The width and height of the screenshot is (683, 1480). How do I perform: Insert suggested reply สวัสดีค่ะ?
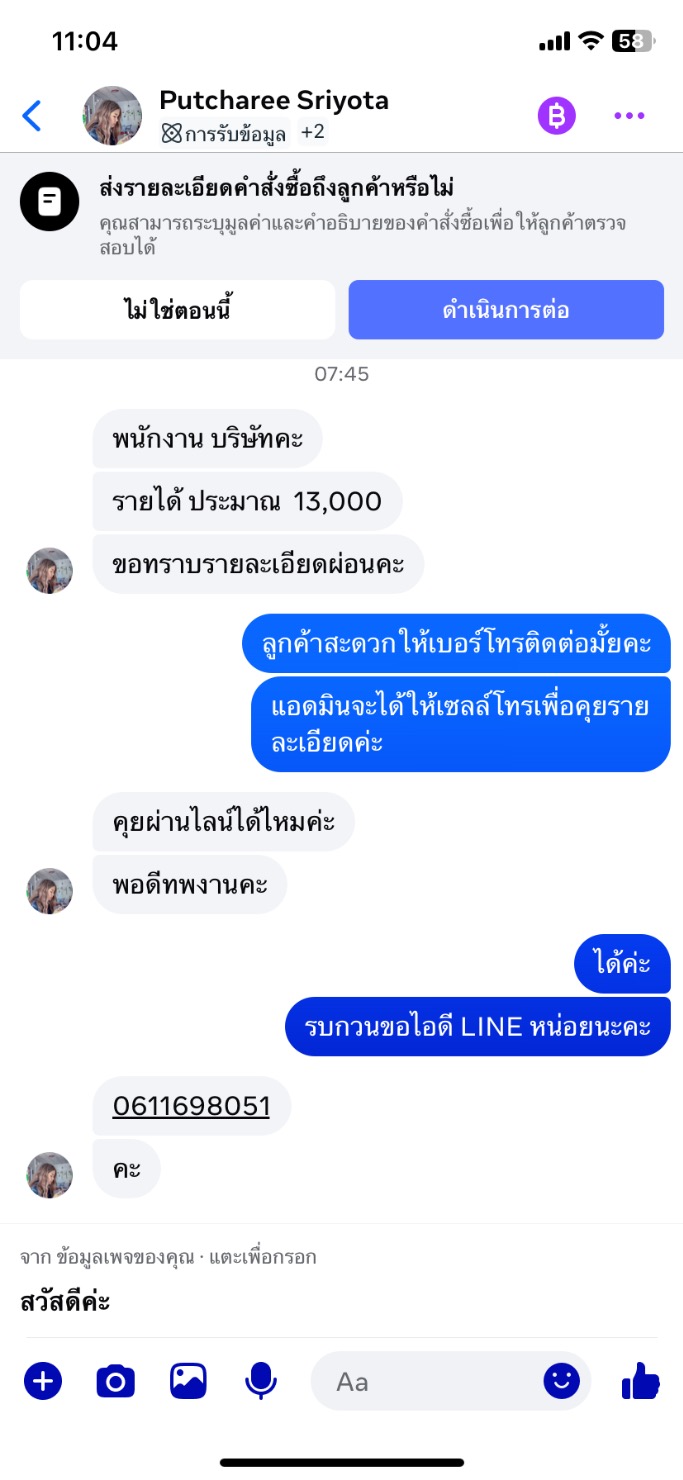[x=66, y=1302]
